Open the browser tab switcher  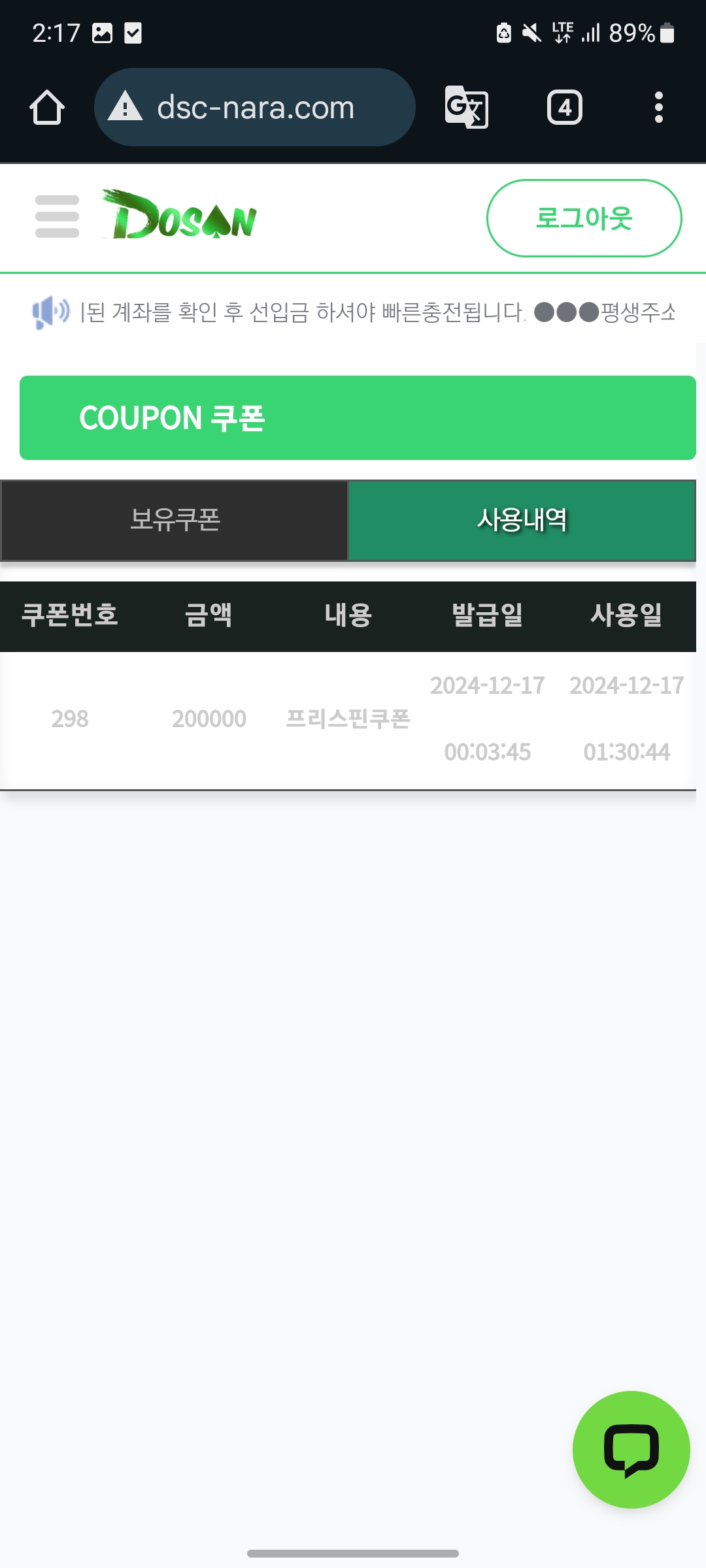564,107
